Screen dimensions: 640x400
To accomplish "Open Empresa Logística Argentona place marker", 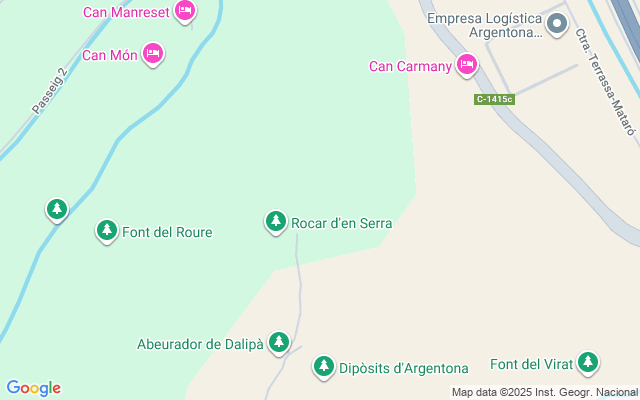I will coord(558,23).
